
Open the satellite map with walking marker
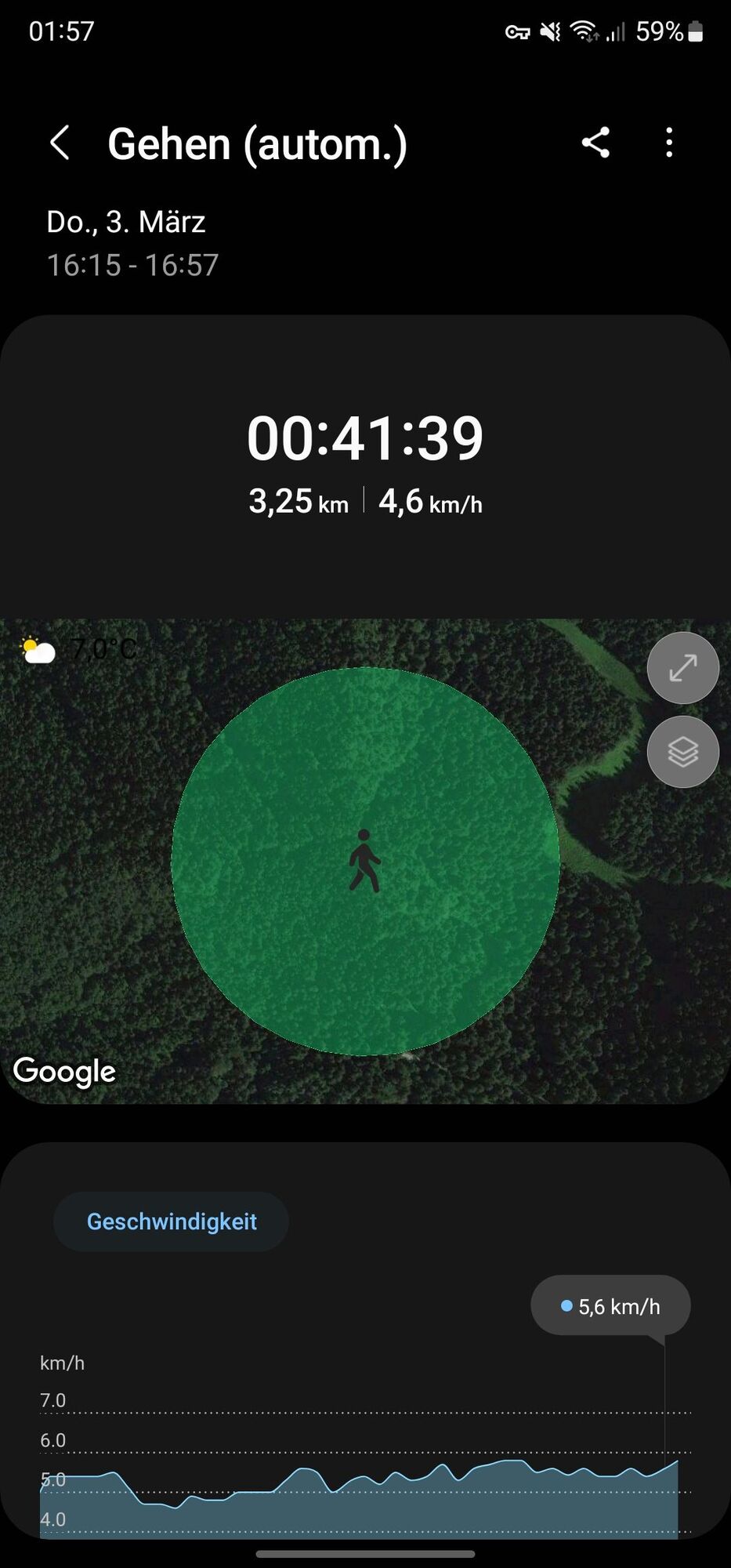pos(365,862)
